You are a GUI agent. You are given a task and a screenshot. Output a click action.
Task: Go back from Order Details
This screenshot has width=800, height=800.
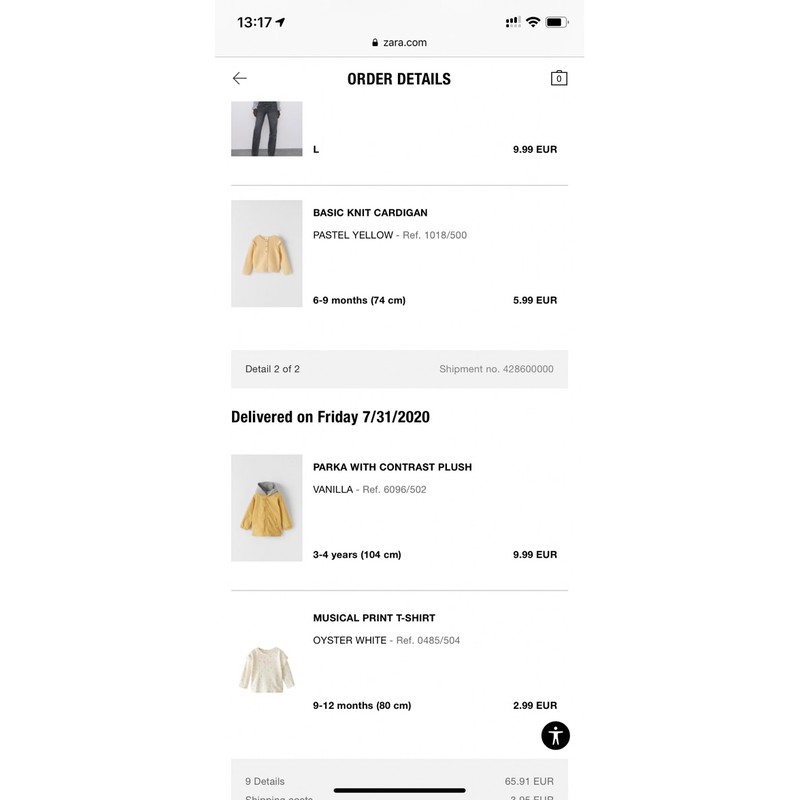(x=240, y=78)
